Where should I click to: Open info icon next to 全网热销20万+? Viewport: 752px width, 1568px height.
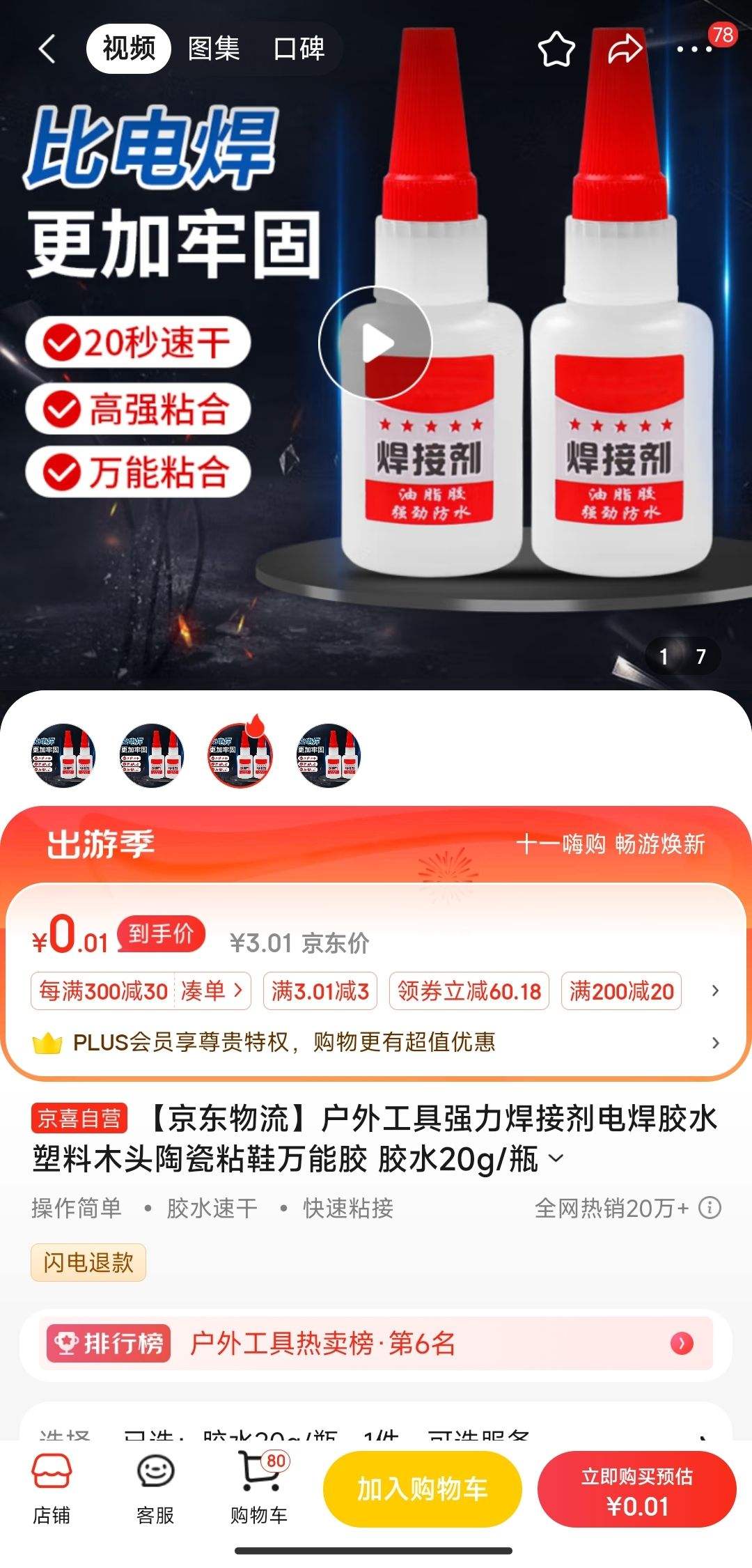tap(710, 1207)
